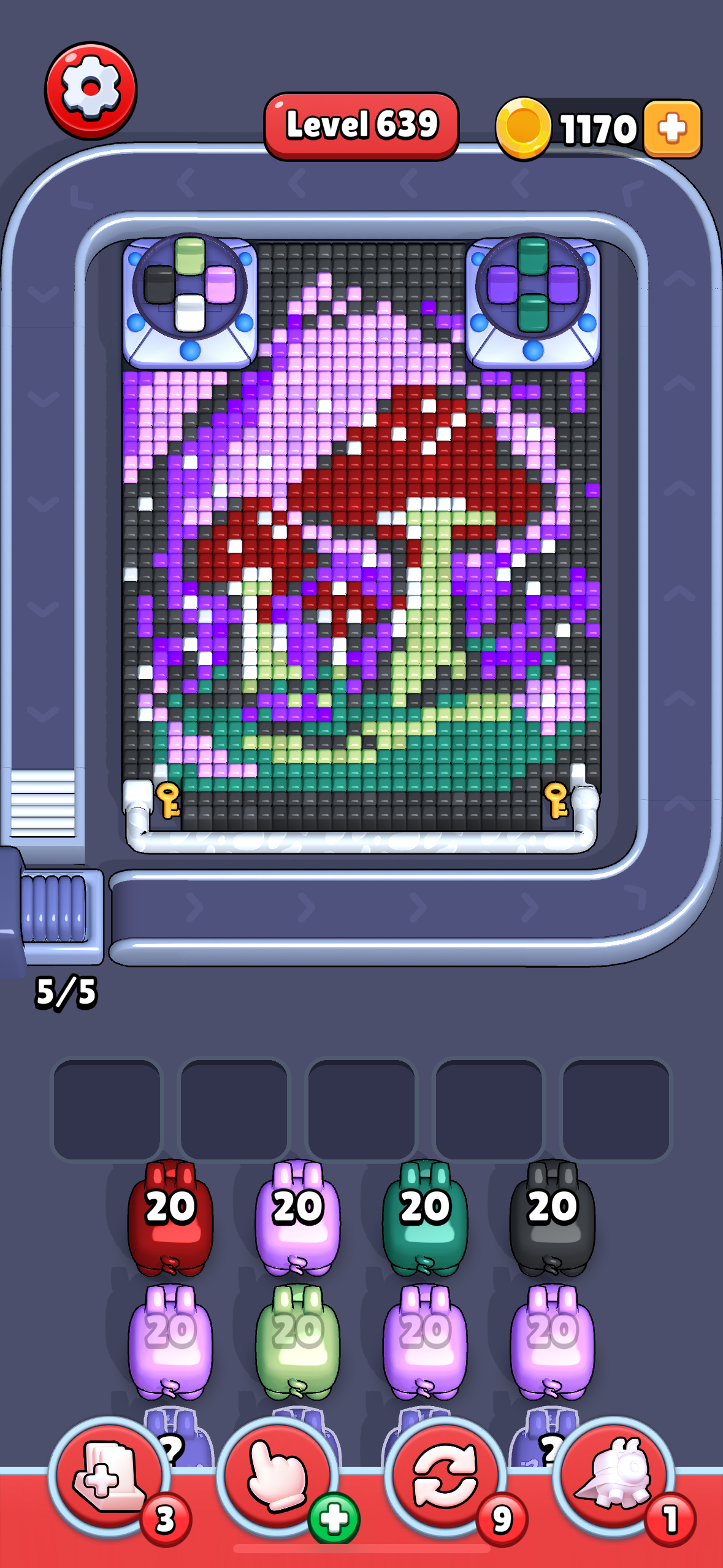Select the pink 20 shooter in top row
Screen dimensions: 723x1568
pos(297,1217)
